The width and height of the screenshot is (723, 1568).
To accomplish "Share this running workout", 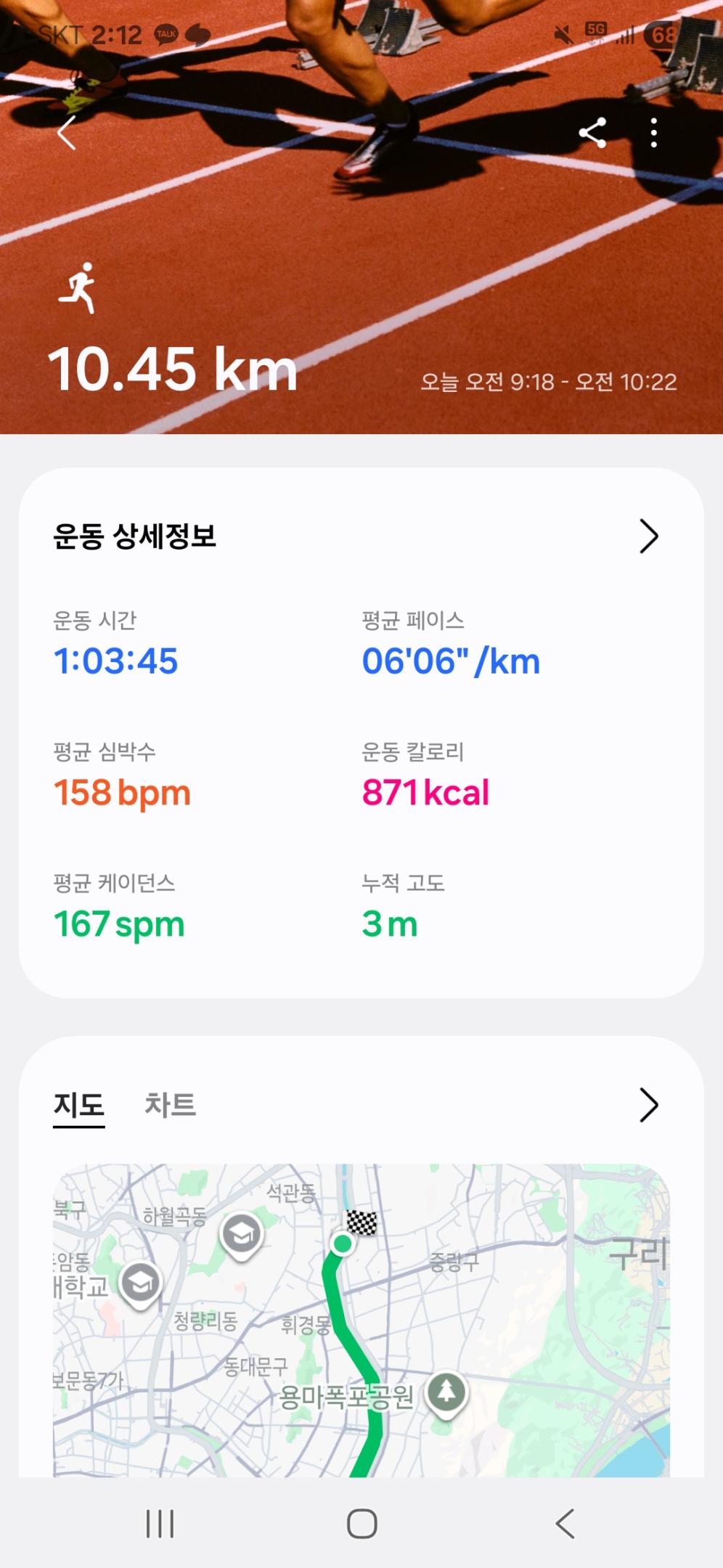I will [x=592, y=133].
